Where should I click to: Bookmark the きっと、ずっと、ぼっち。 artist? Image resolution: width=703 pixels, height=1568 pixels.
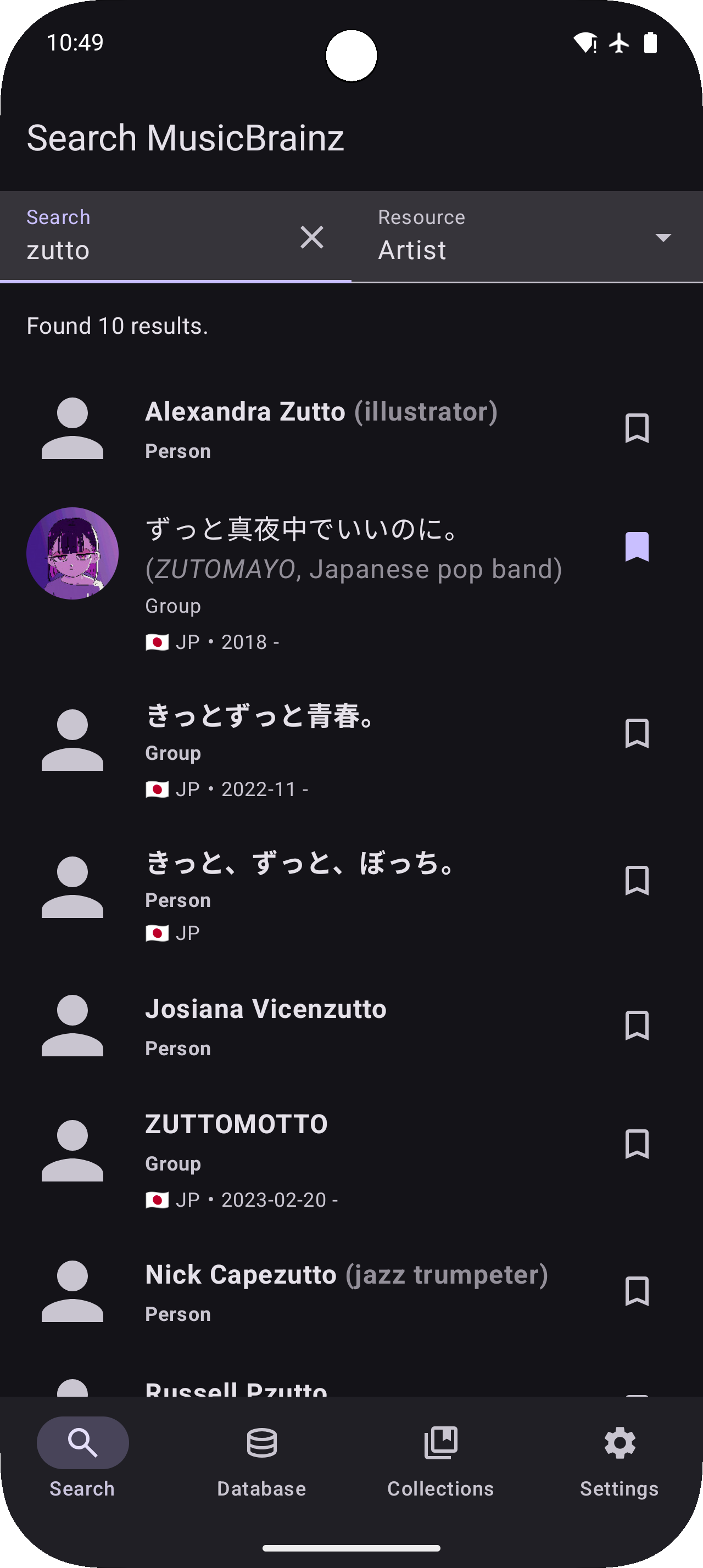click(x=637, y=881)
